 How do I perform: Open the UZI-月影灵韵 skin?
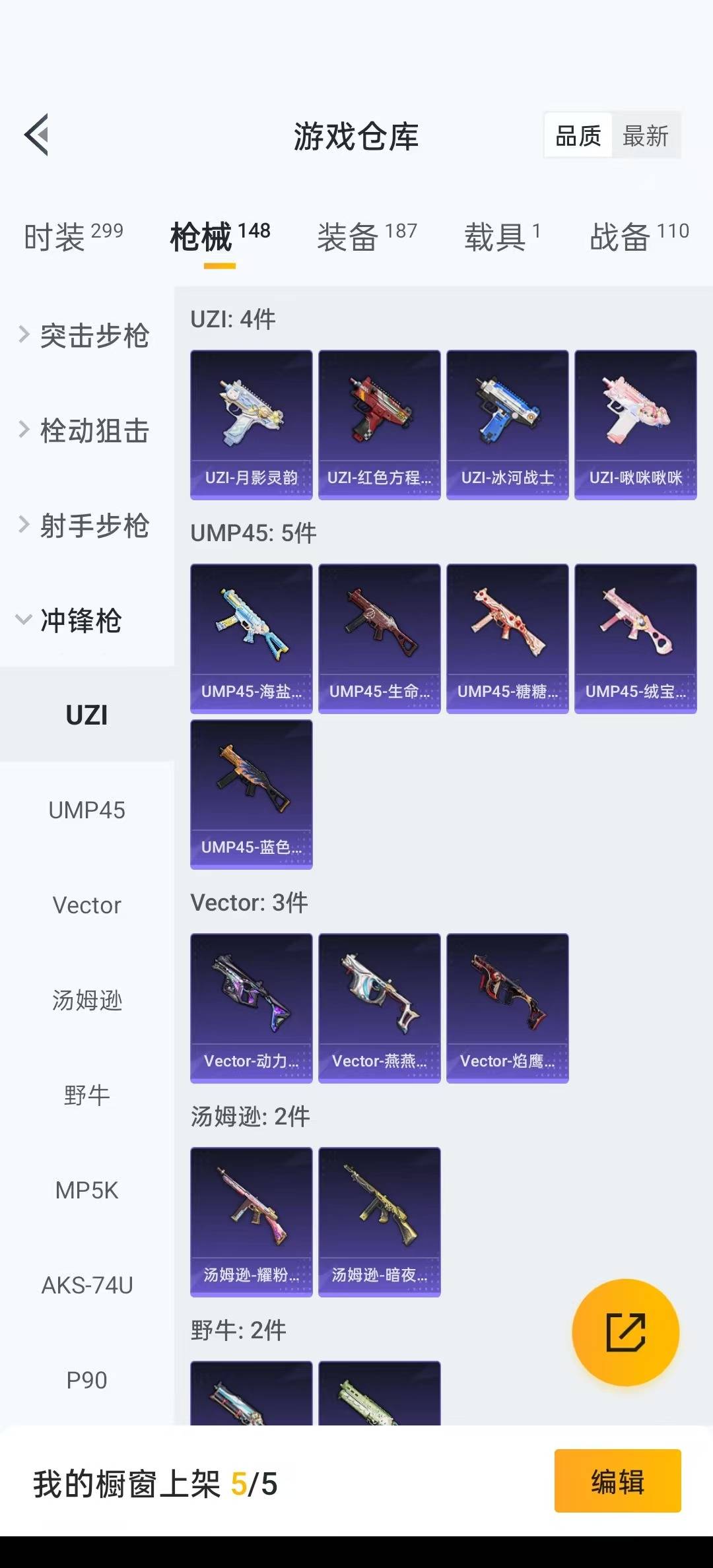pos(251,424)
